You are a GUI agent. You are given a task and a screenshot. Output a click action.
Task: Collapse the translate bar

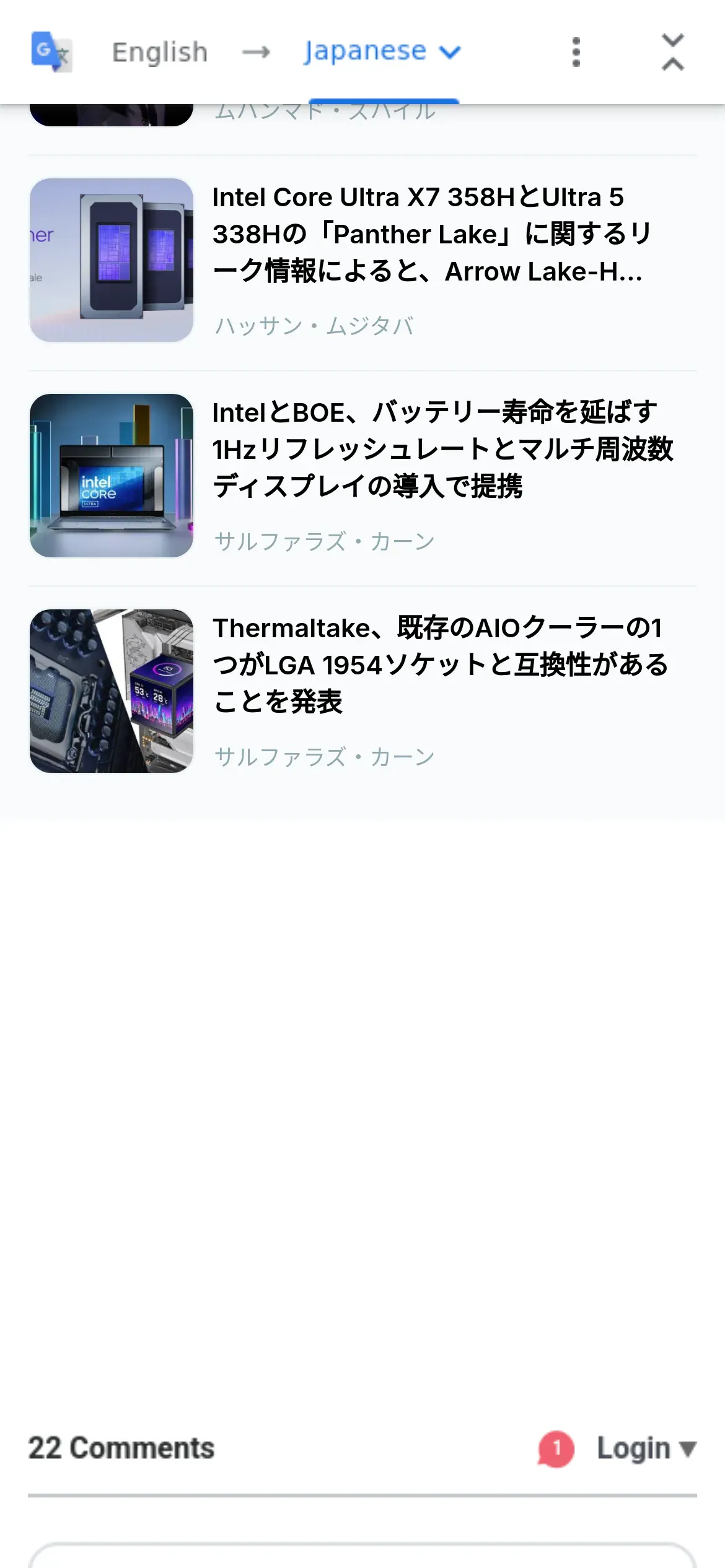[x=673, y=52]
